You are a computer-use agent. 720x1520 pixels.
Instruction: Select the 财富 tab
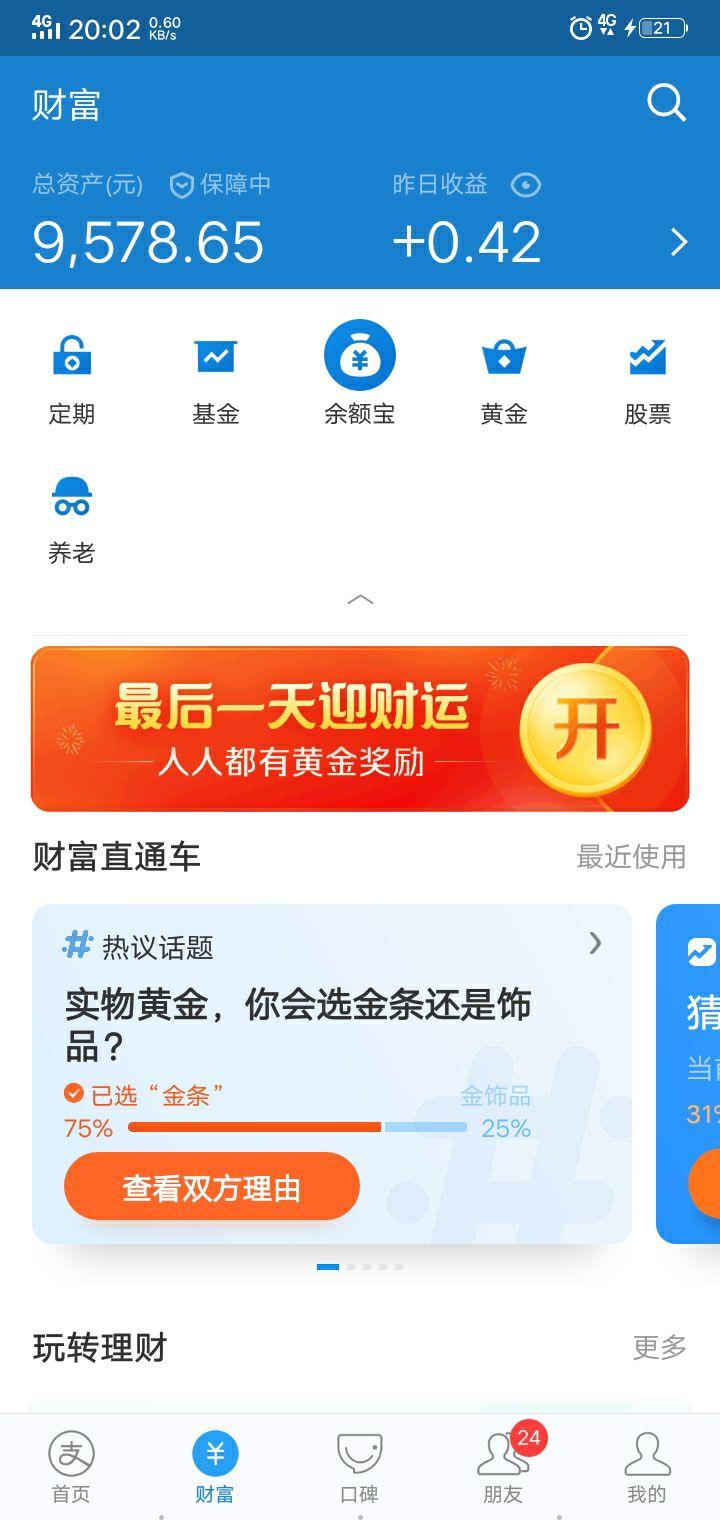[215, 1466]
